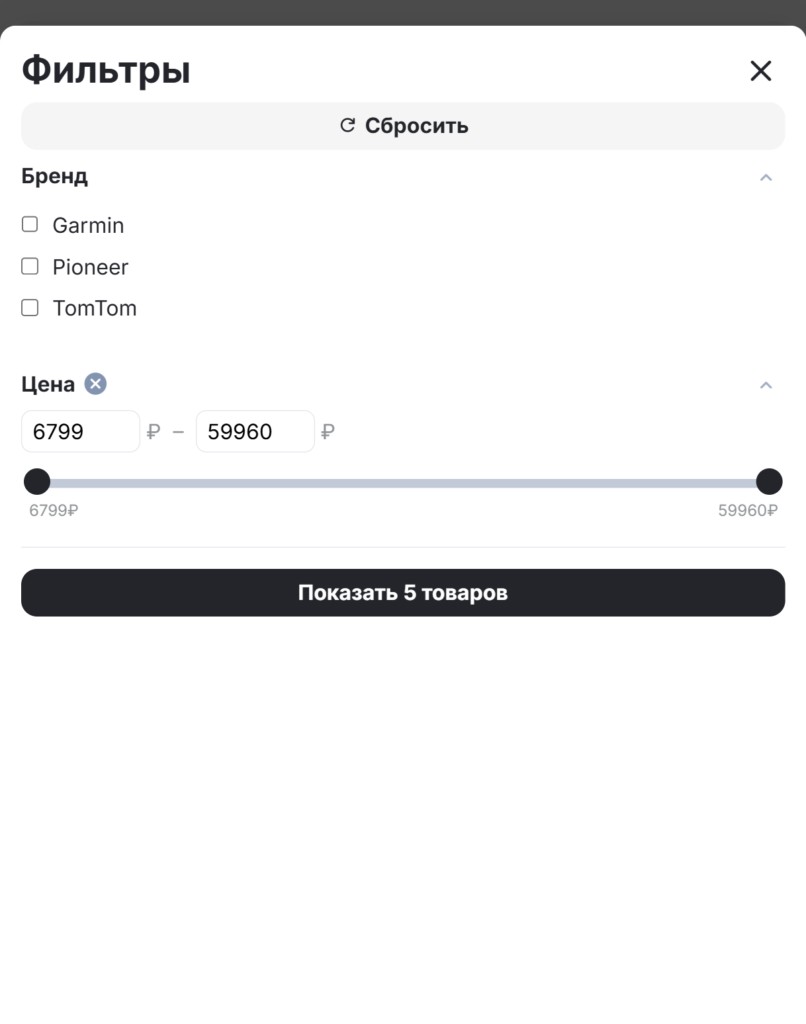The height and width of the screenshot is (1024, 806).
Task: Focus the minimum price field 6799
Action: tap(80, 432)
